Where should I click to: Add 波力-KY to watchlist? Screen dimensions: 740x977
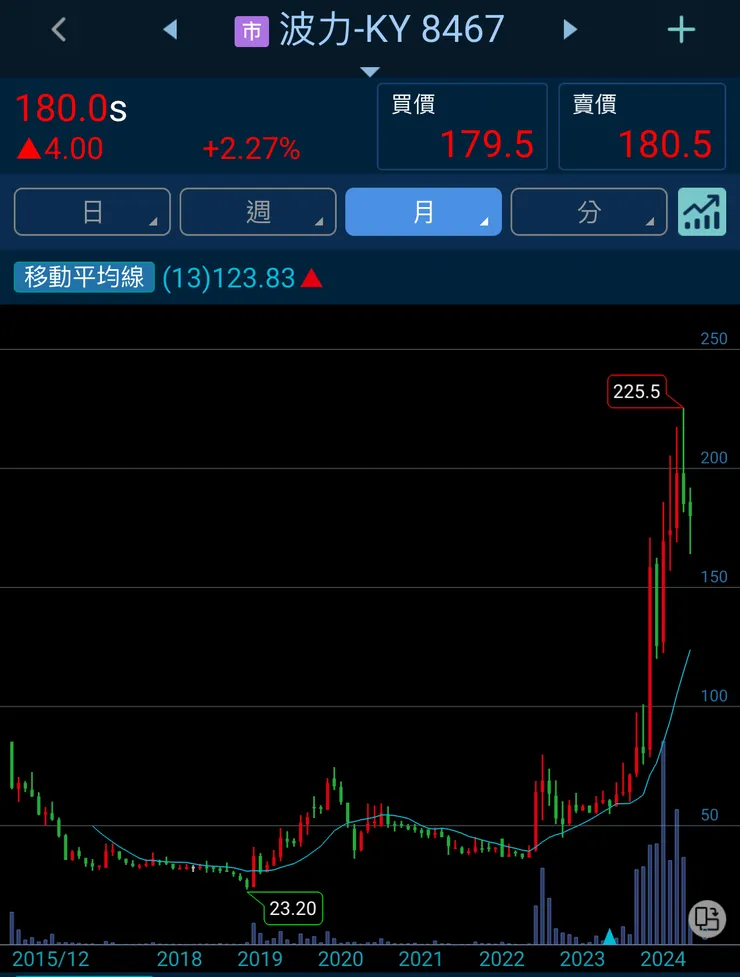(681, 30)
